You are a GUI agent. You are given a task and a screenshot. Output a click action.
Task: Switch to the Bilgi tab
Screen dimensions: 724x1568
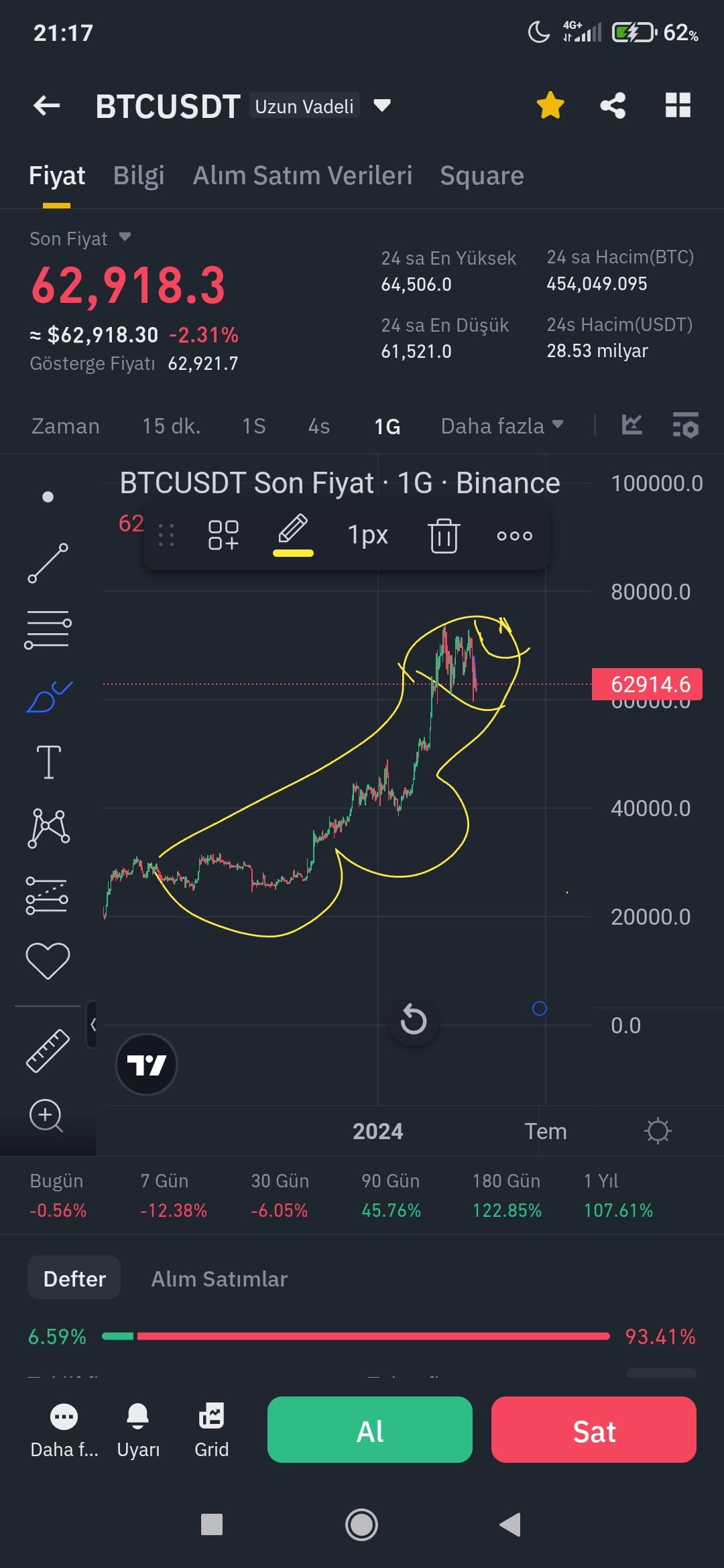tap(139, 176)
